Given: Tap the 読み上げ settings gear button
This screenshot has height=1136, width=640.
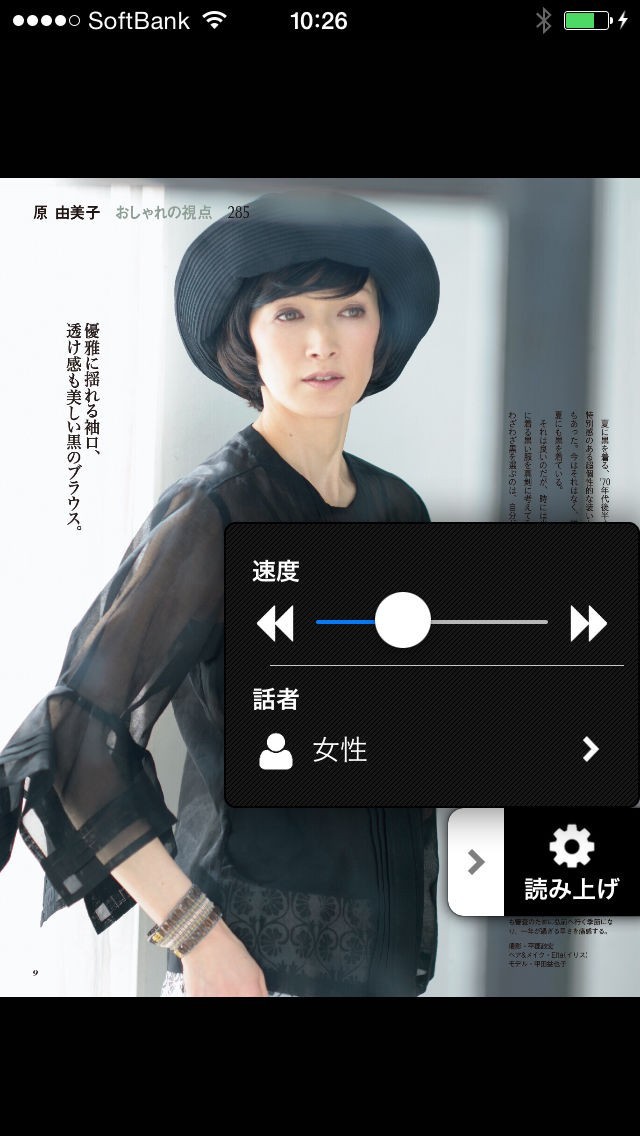Looking at the screenshot, I should pyautogui.click(x=572, y=862).
